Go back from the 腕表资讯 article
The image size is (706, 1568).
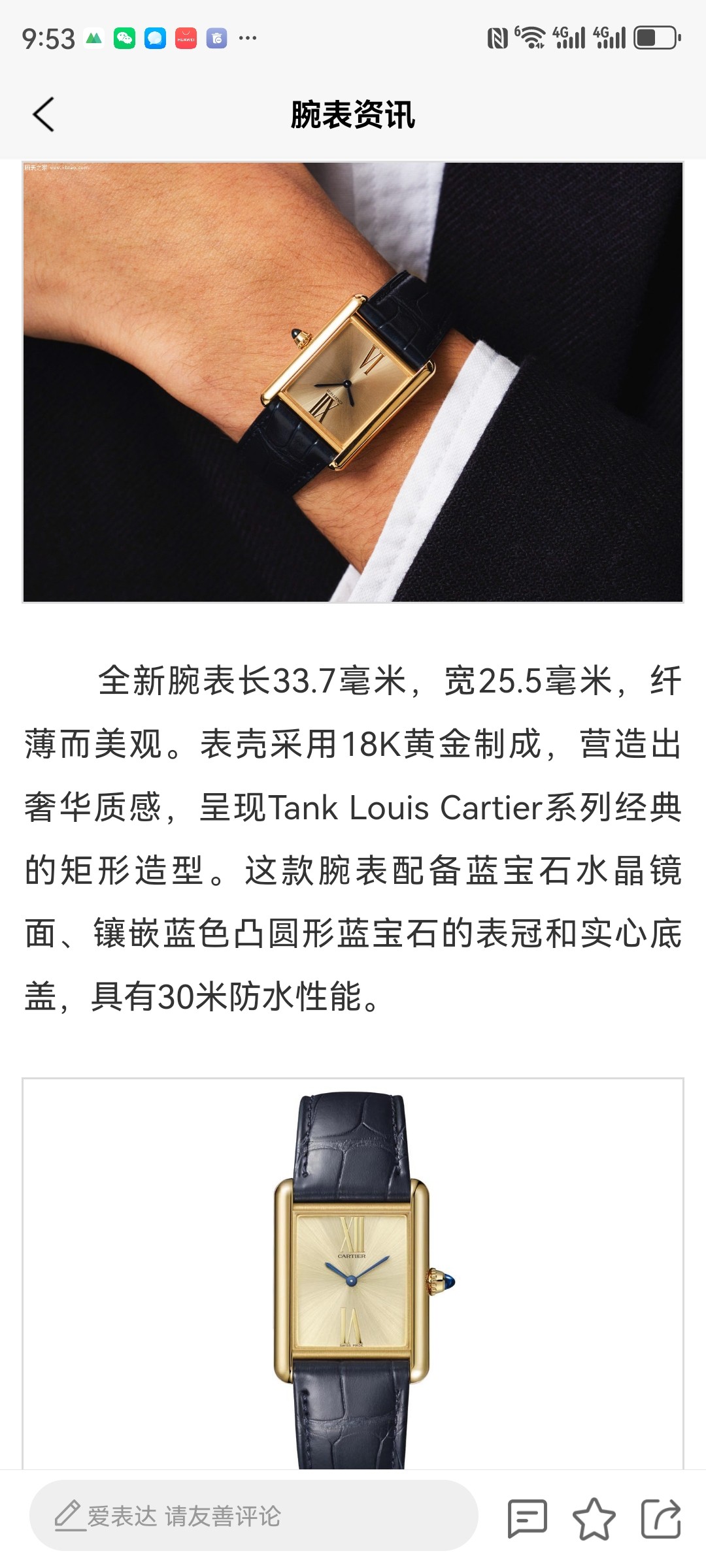pos(43,115)
